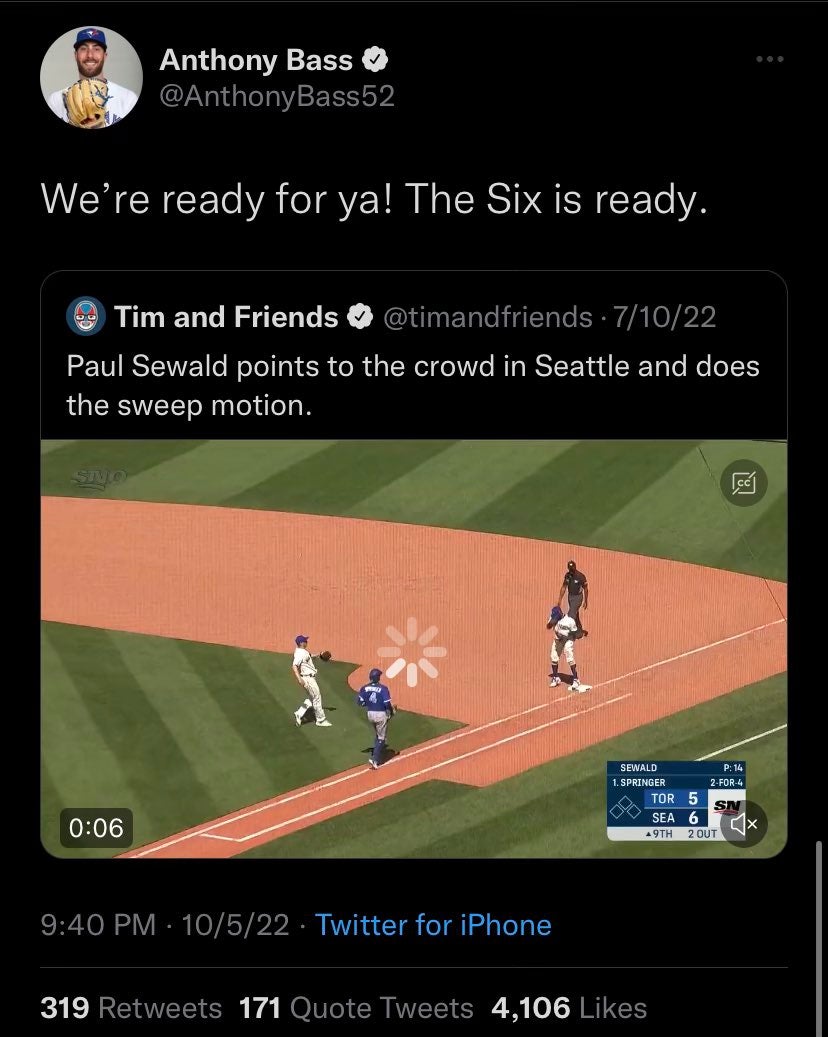View the 171 Quote Tweets

pos(357,1007)
